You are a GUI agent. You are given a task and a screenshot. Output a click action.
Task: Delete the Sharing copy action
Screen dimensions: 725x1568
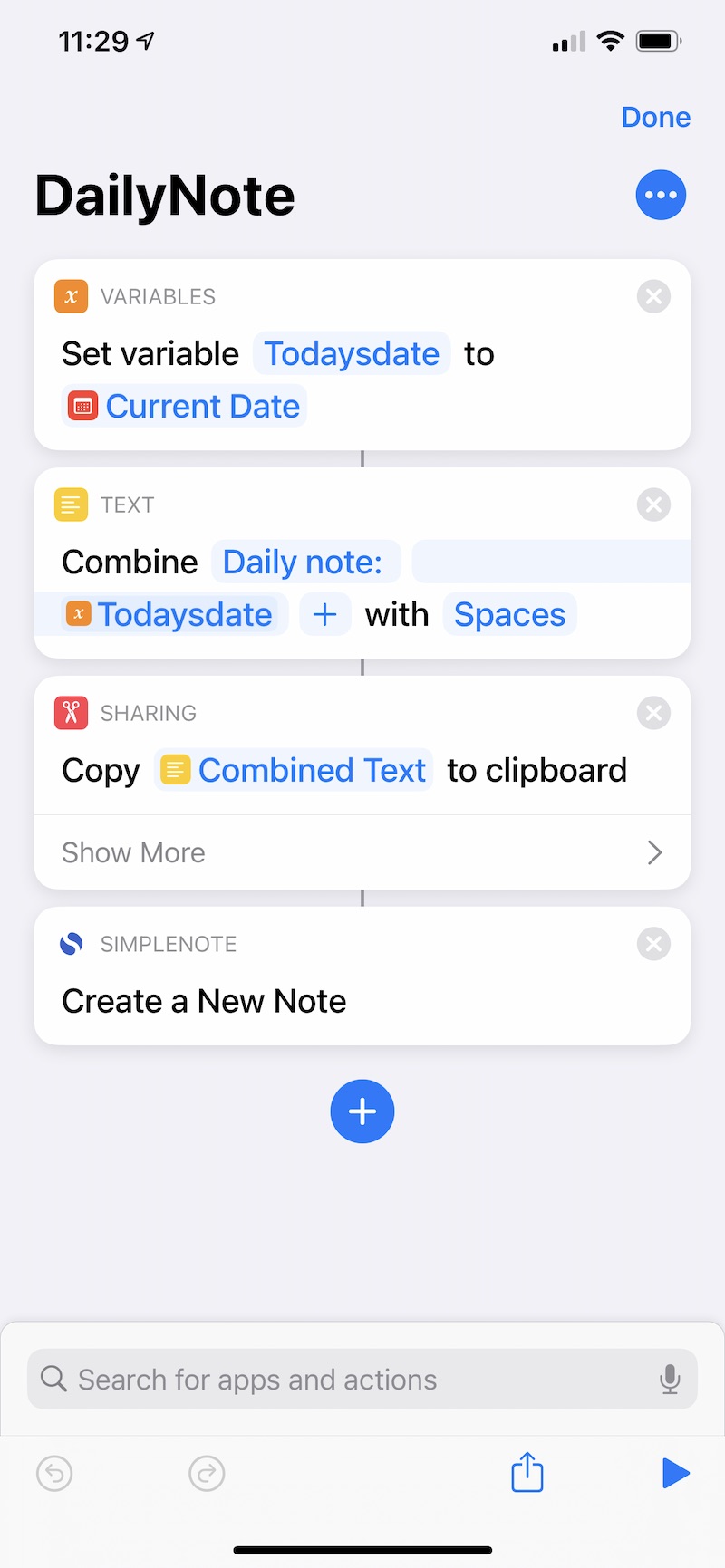click(x=653, y=713)
